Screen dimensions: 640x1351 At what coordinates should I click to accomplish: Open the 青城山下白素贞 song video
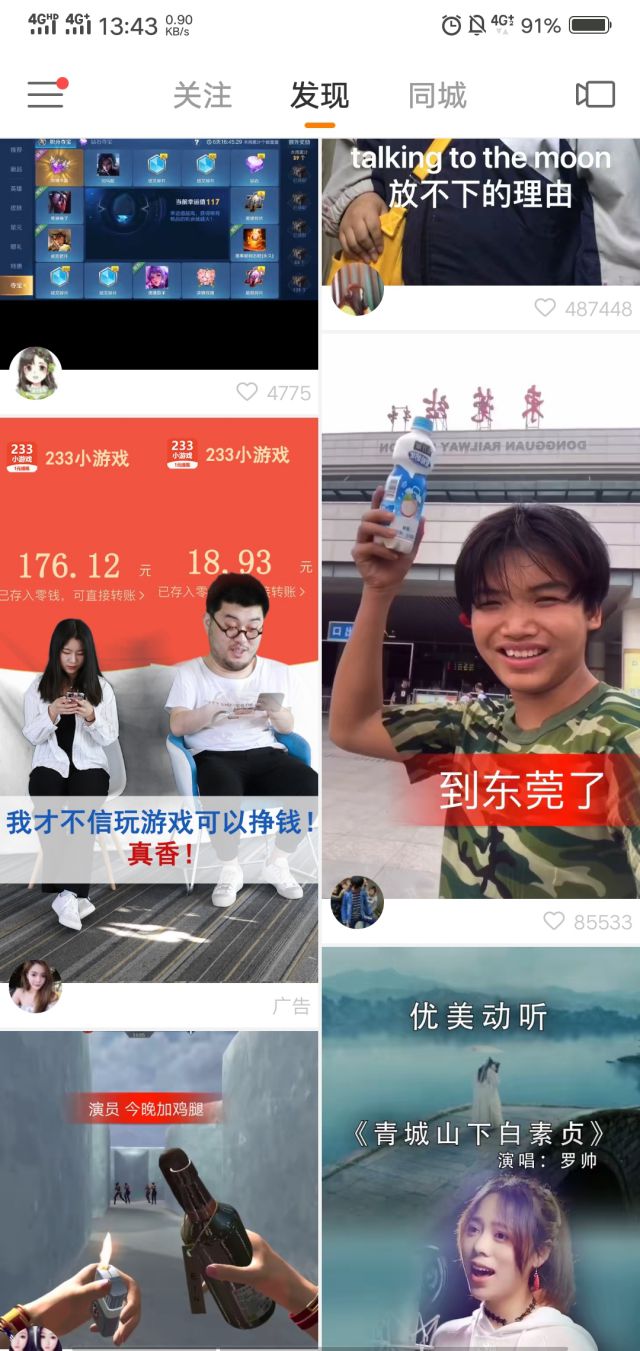480,1150
